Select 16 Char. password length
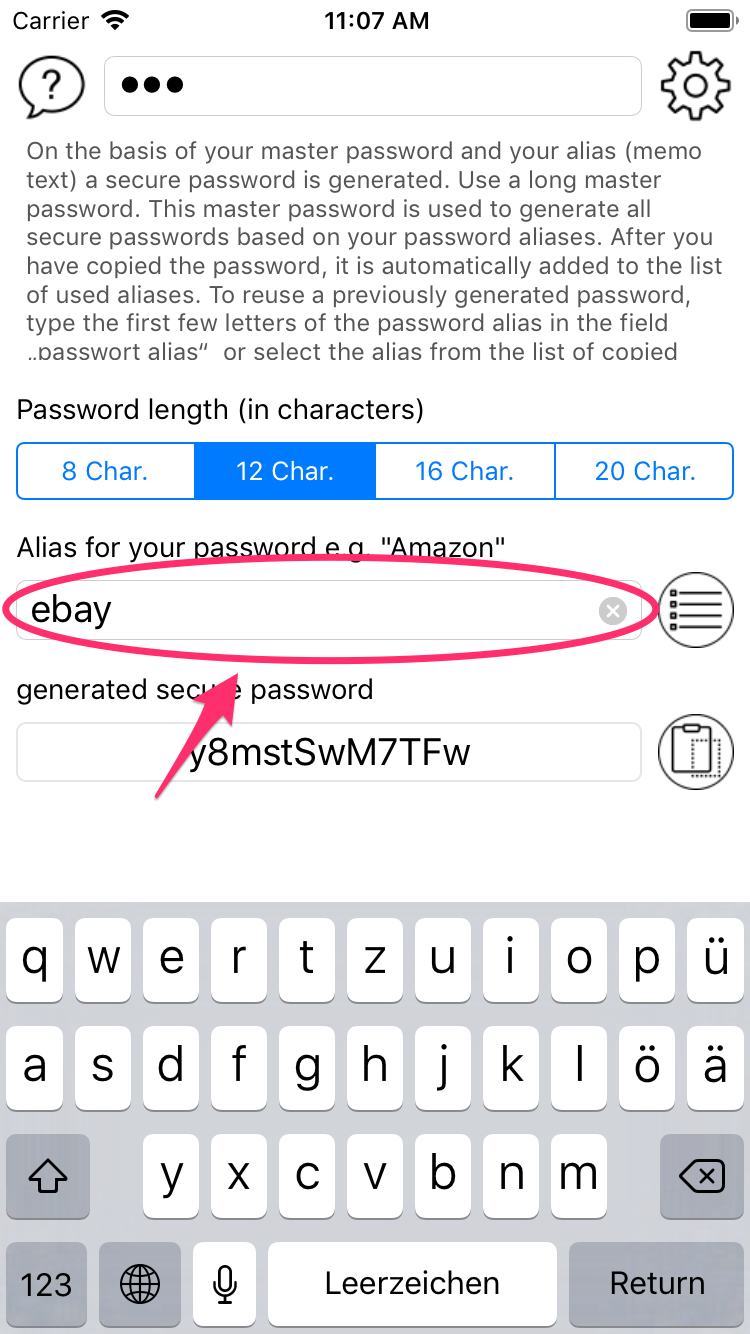The height and width of the screenshot is (1334, 750). [x=464, y=471]
